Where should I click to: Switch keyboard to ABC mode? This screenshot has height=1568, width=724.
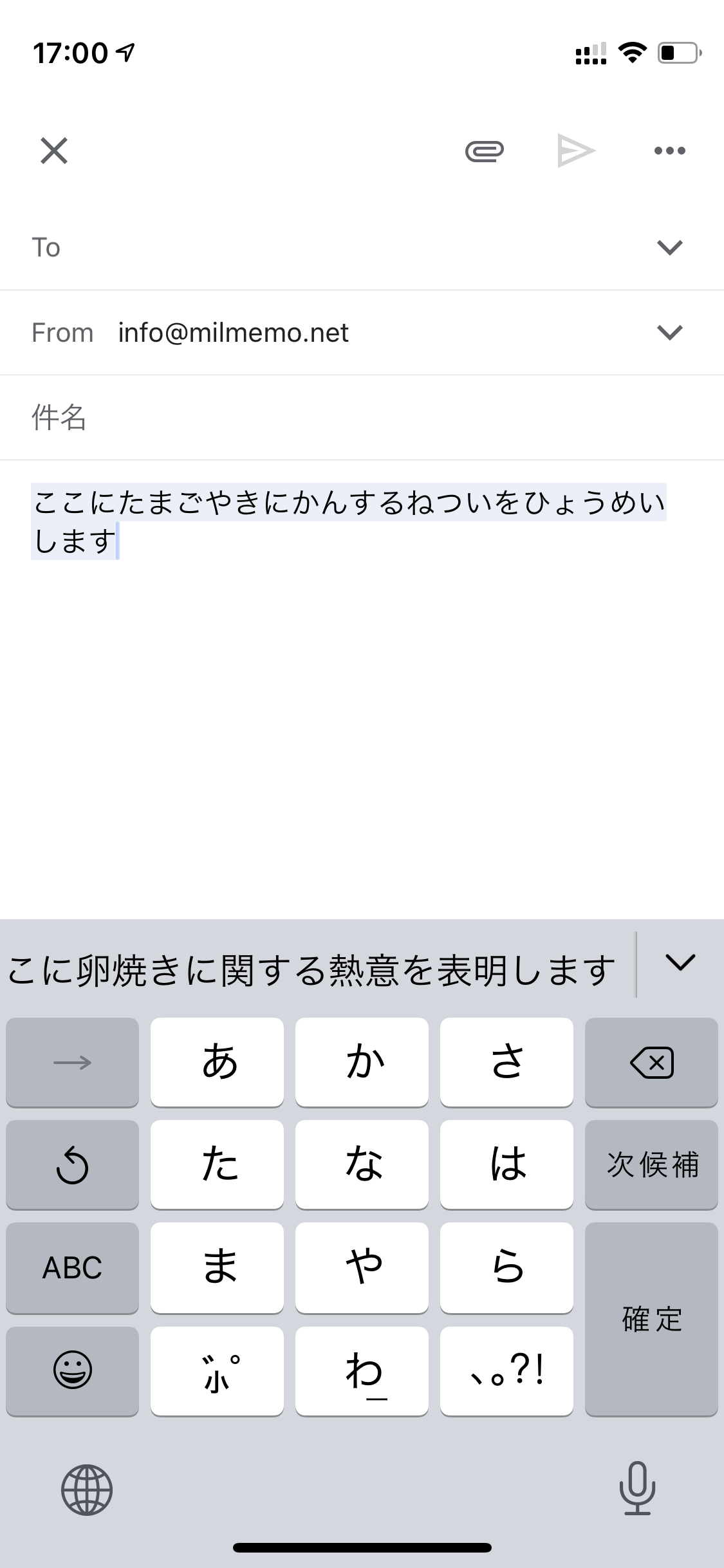[72, 1267]
